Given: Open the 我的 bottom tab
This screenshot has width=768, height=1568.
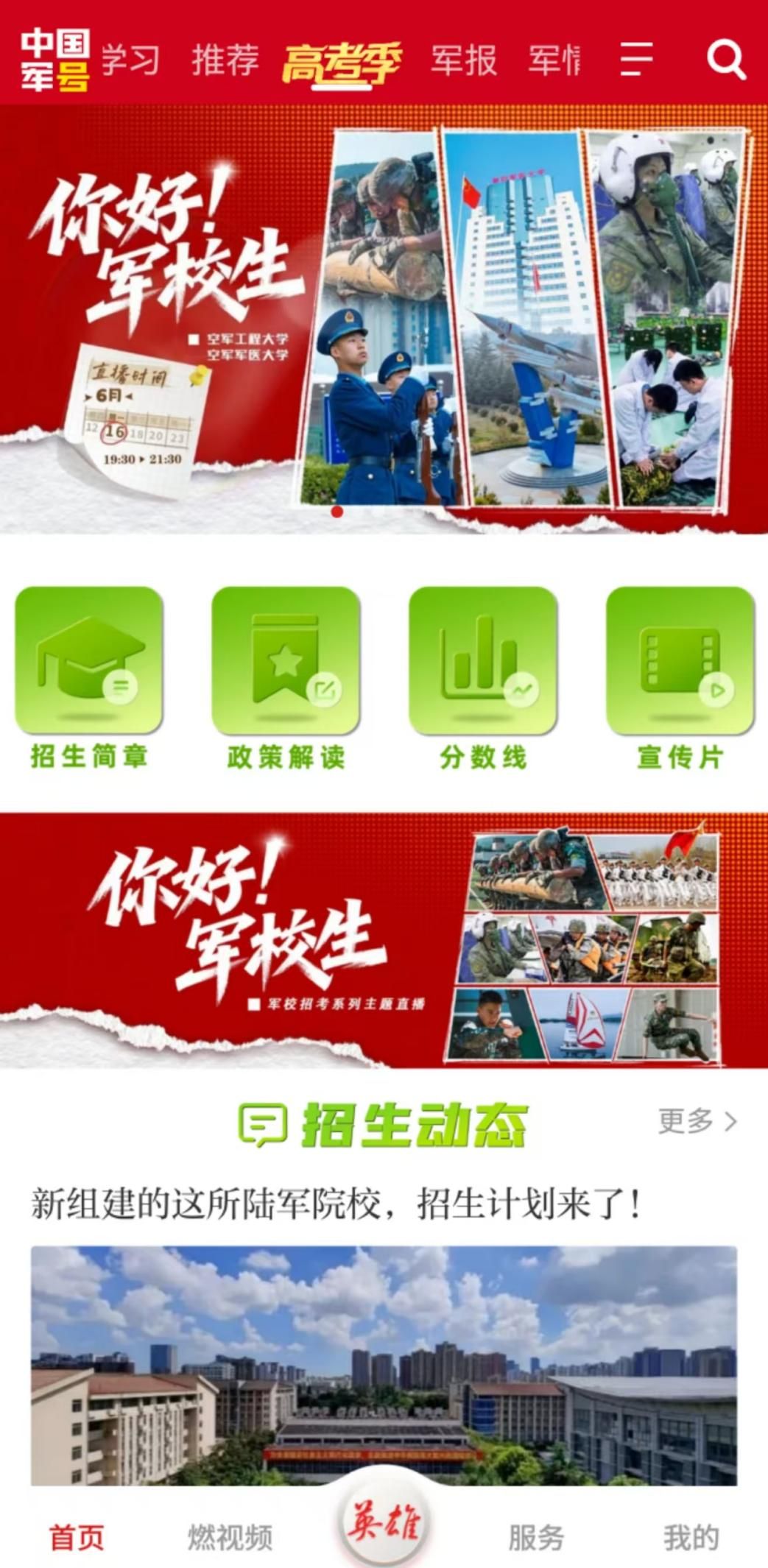Looking at the screenshot, I should coord(691,1537).
